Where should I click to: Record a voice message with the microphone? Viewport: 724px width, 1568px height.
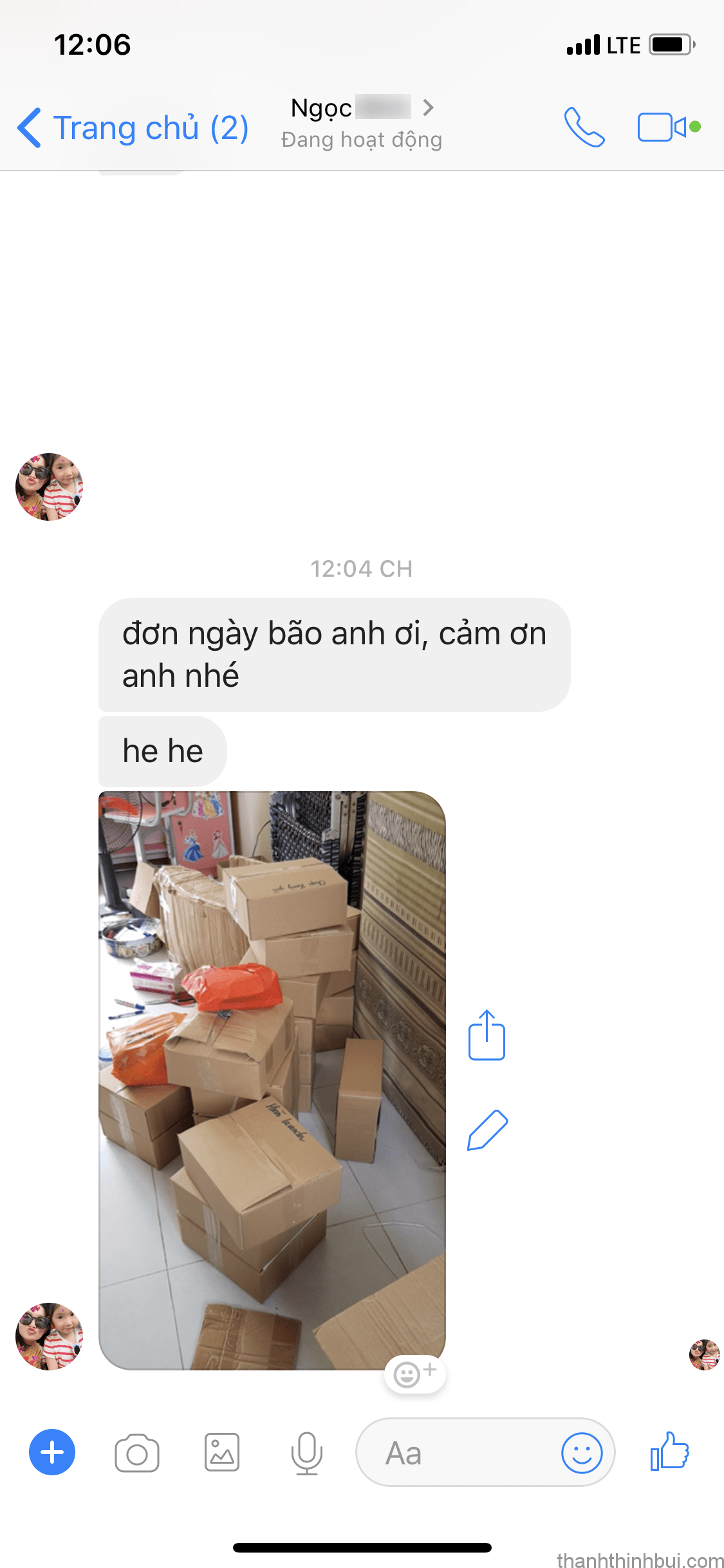306,1453
